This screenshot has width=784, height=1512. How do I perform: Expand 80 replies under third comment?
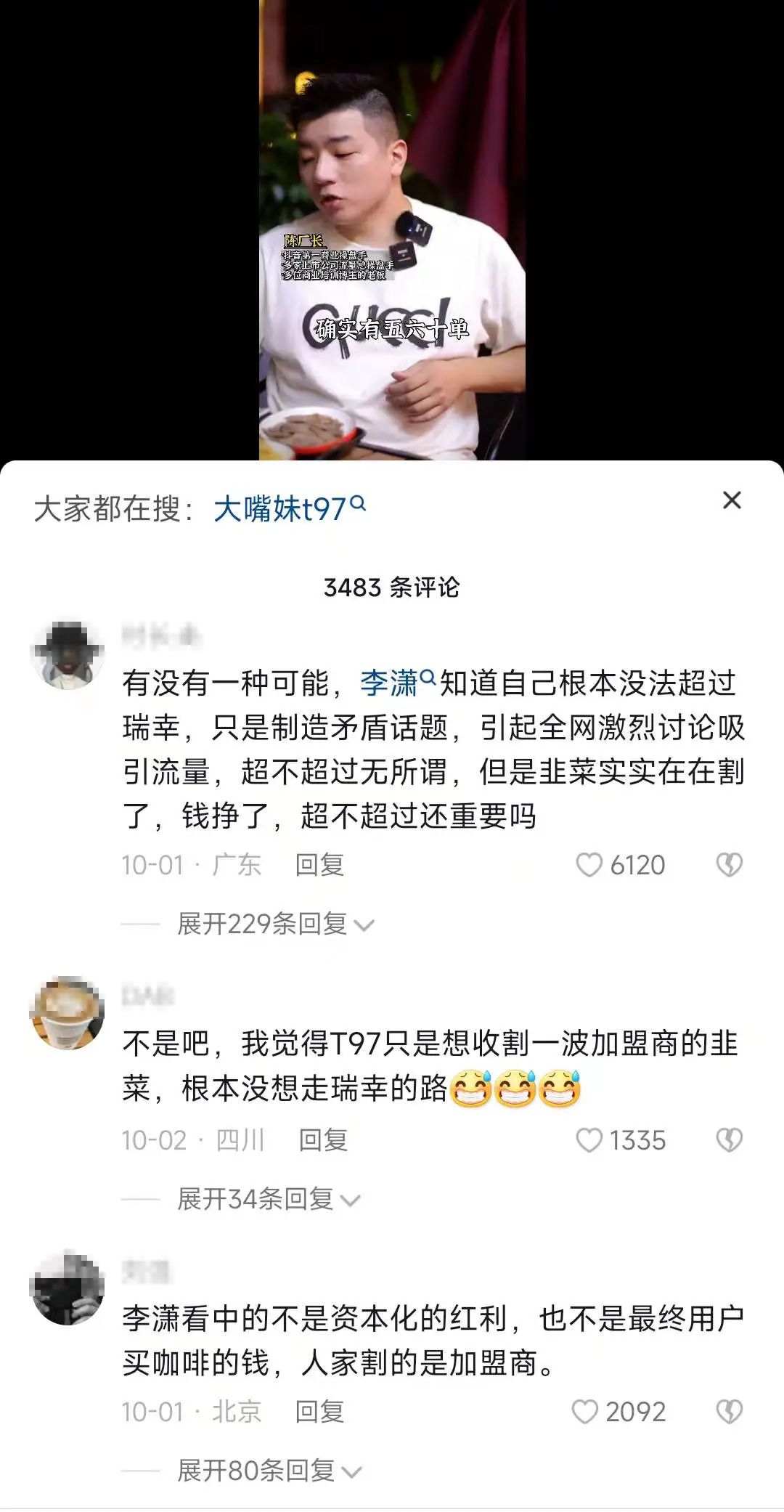click(x=269, y=1471)
